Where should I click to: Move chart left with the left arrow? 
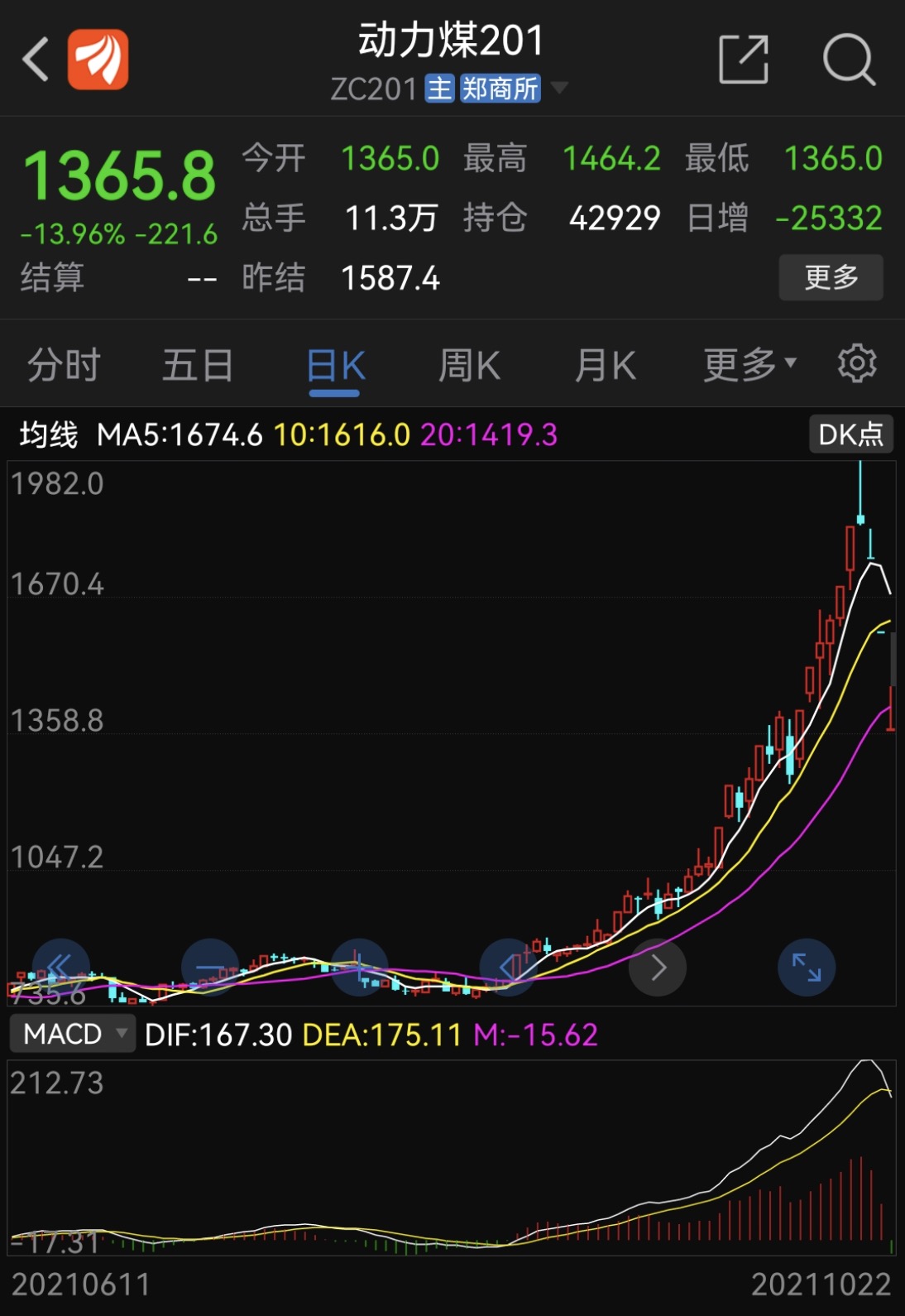(x=509, y=967)
